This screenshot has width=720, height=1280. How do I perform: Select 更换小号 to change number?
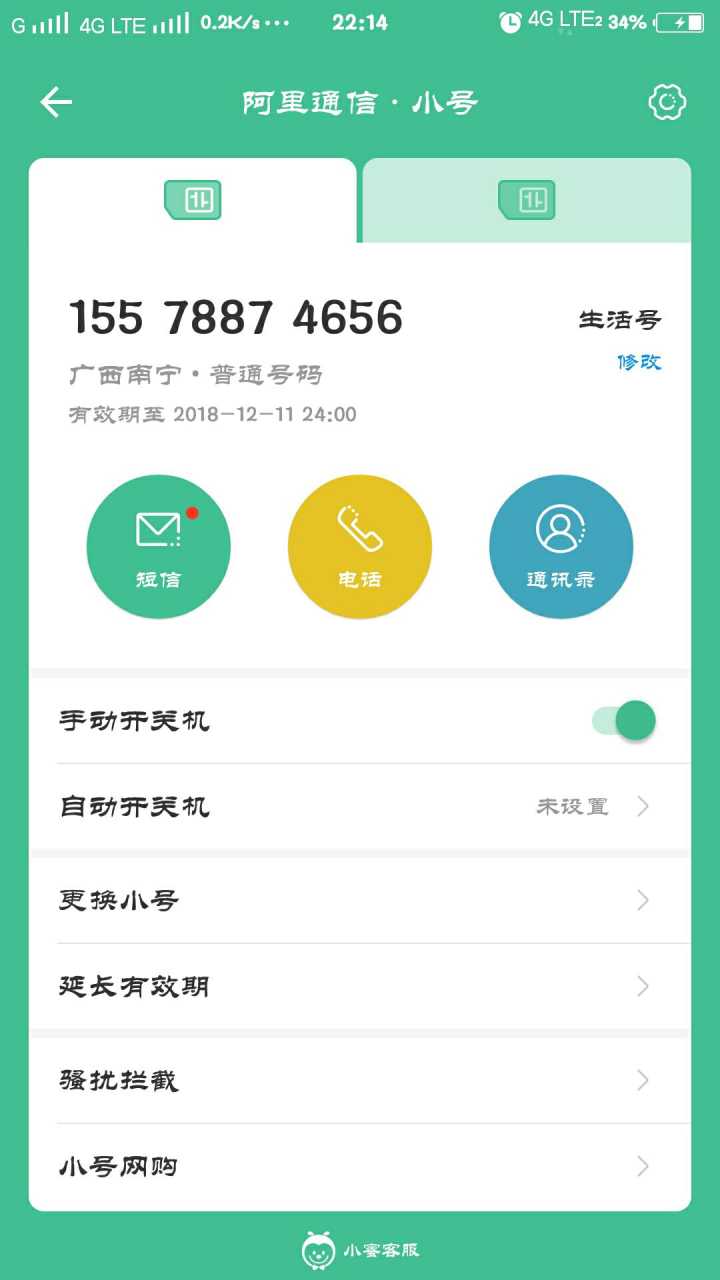pyautogui.click(x=360, y=900)
